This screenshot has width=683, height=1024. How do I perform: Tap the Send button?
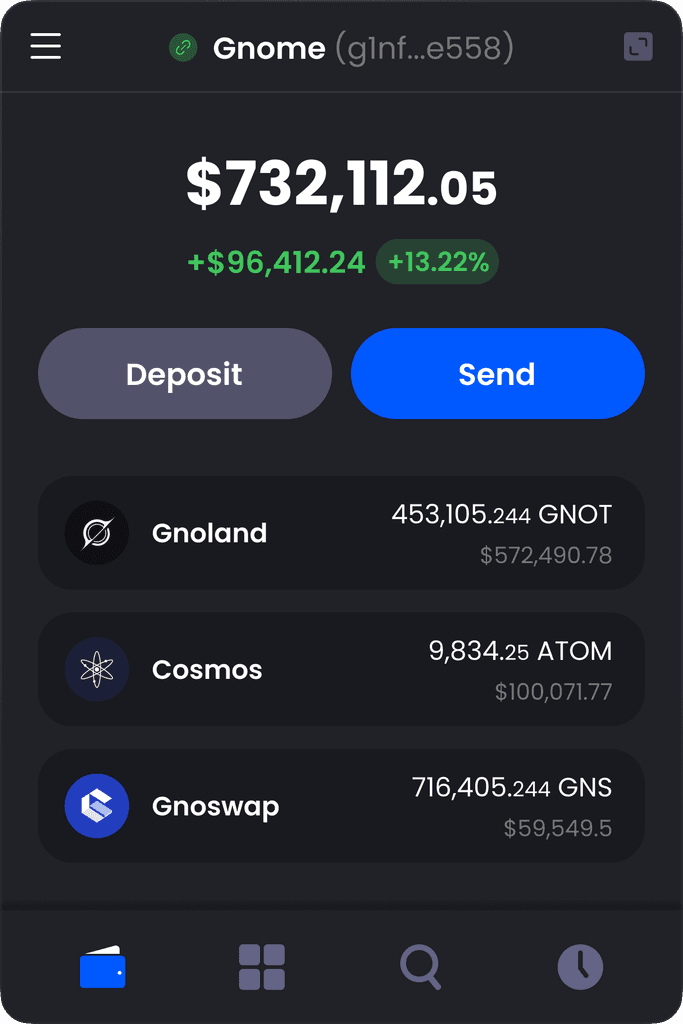pyautogui.click(x=498, y=374)
